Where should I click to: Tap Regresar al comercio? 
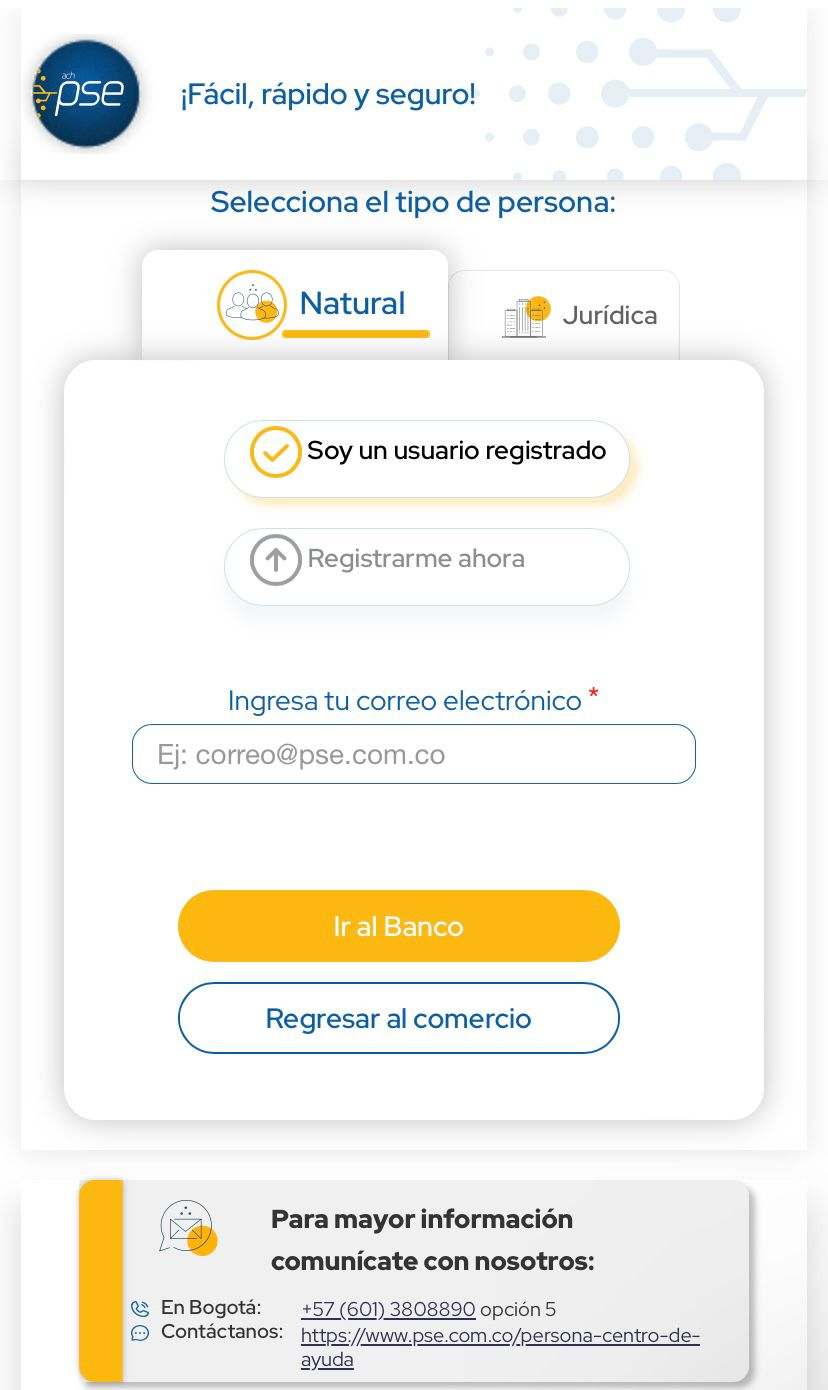tap(398, 1018)
